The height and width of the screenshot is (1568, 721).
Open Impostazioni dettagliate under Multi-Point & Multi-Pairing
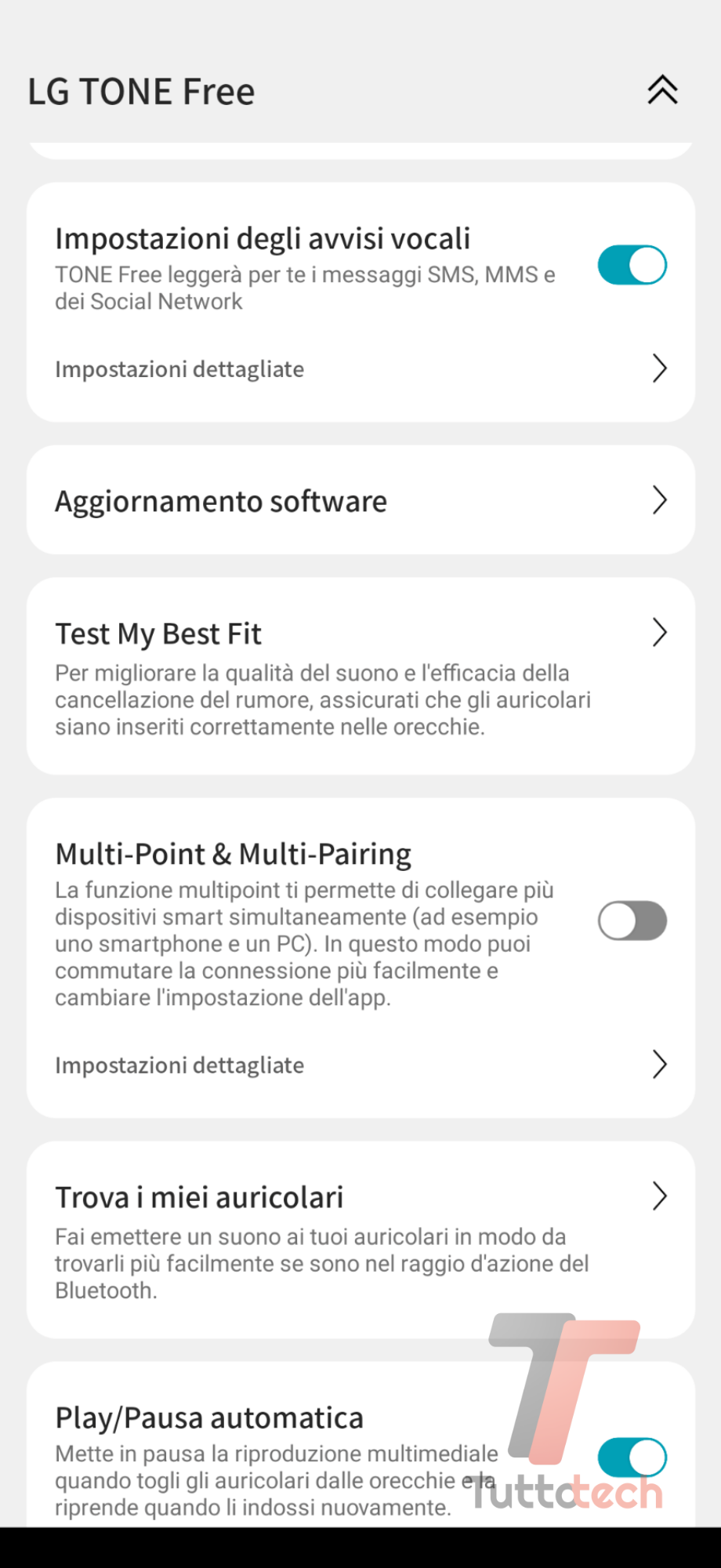(x=360, y=1065)
